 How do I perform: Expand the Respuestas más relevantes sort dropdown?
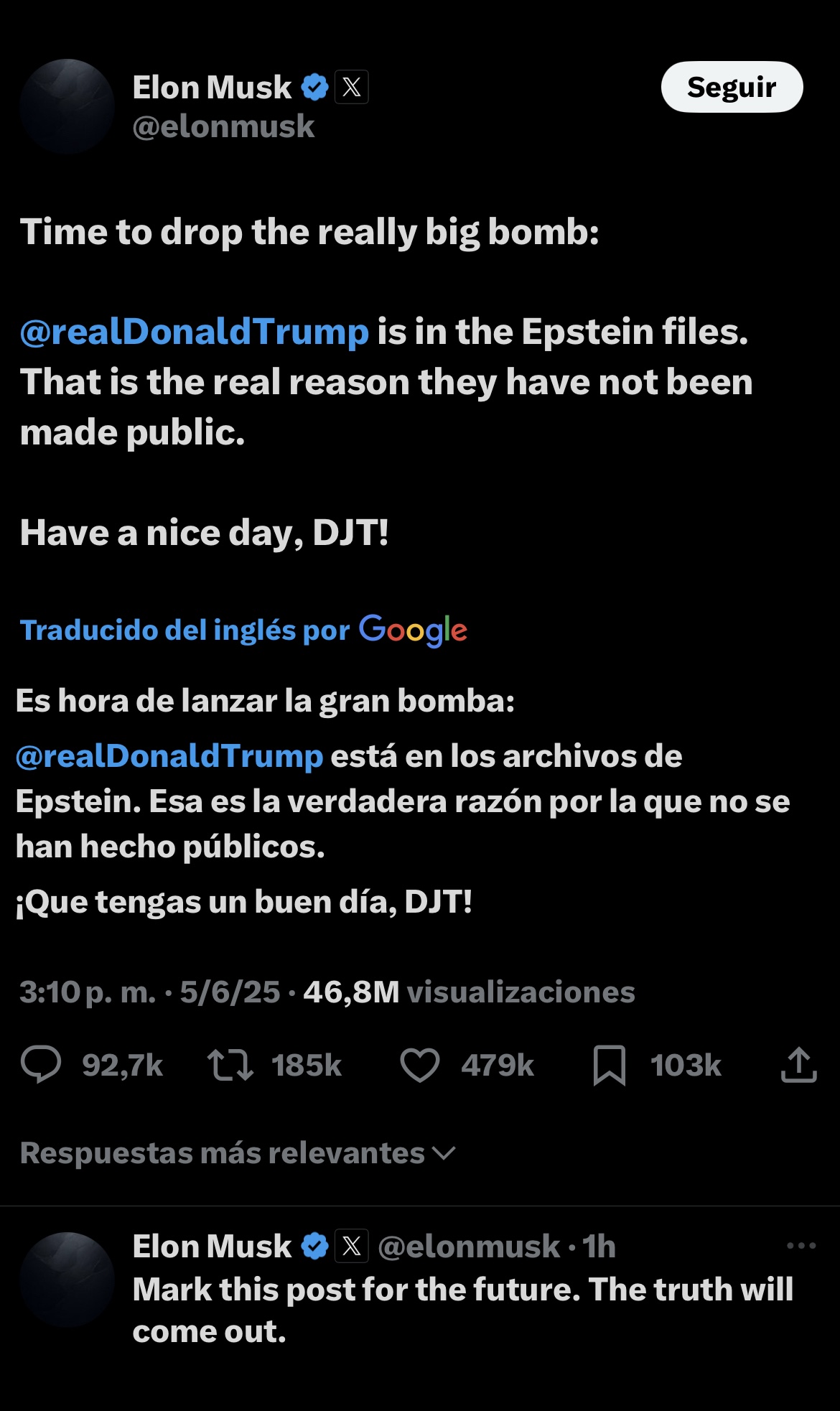[238, 1153]
